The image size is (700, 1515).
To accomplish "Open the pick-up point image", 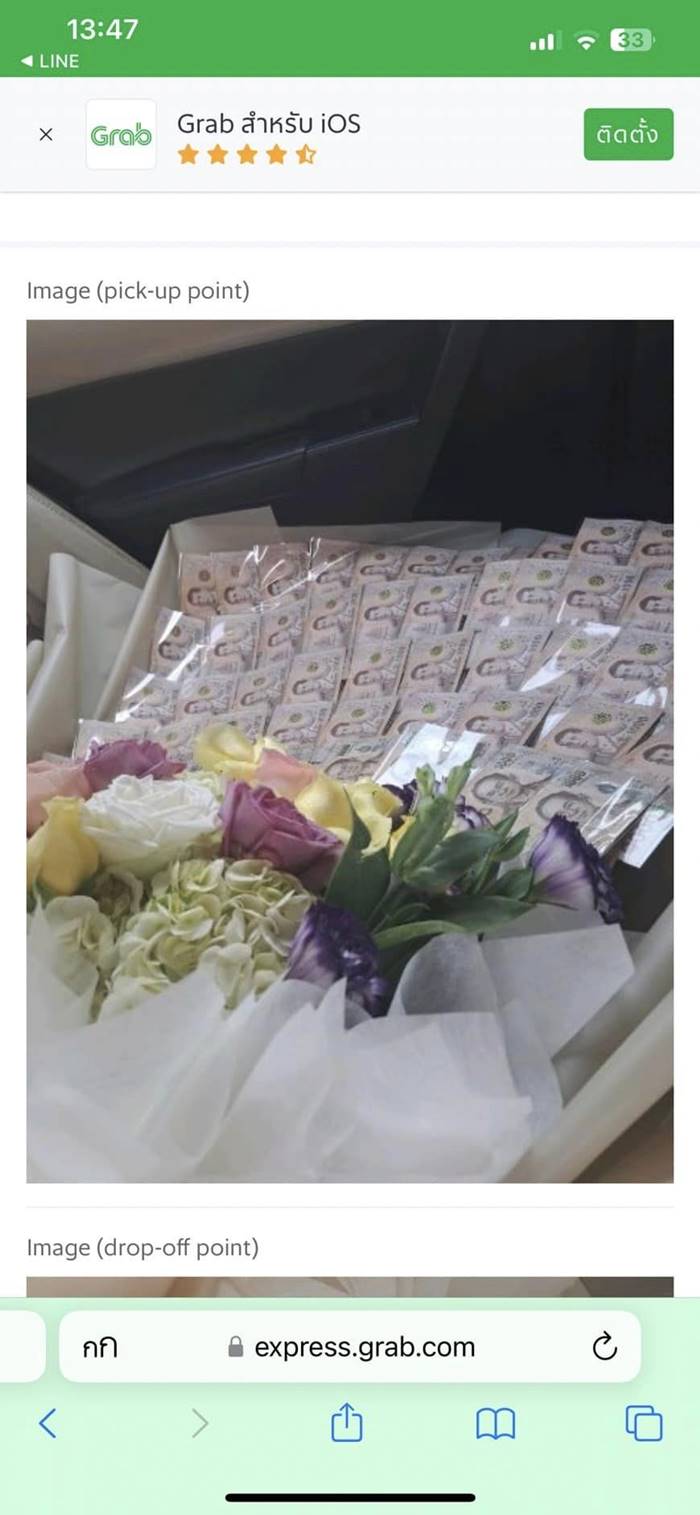I will coord(349,750).
